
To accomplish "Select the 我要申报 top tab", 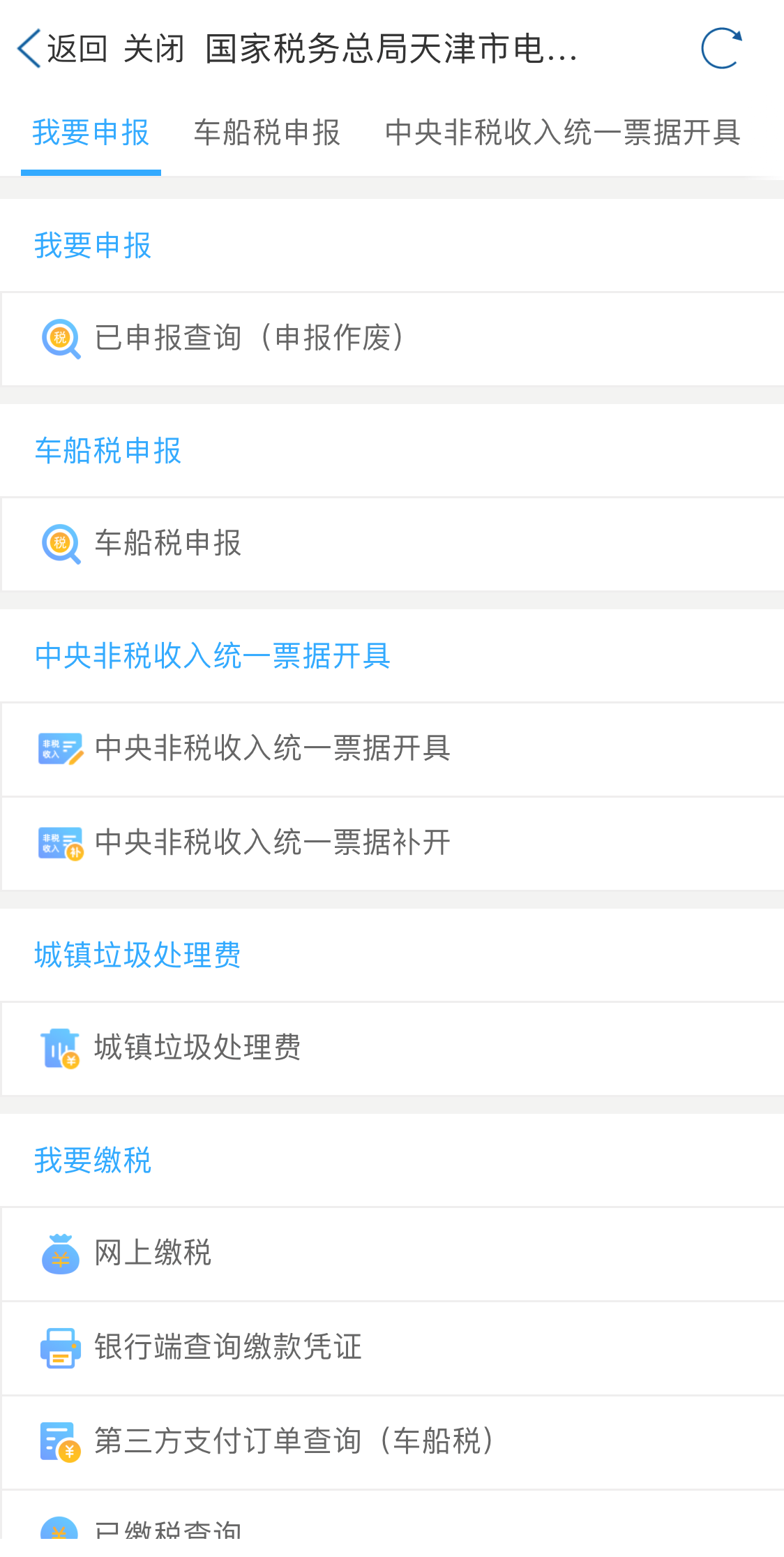I will pyautogui.click(x=91, y=133).
